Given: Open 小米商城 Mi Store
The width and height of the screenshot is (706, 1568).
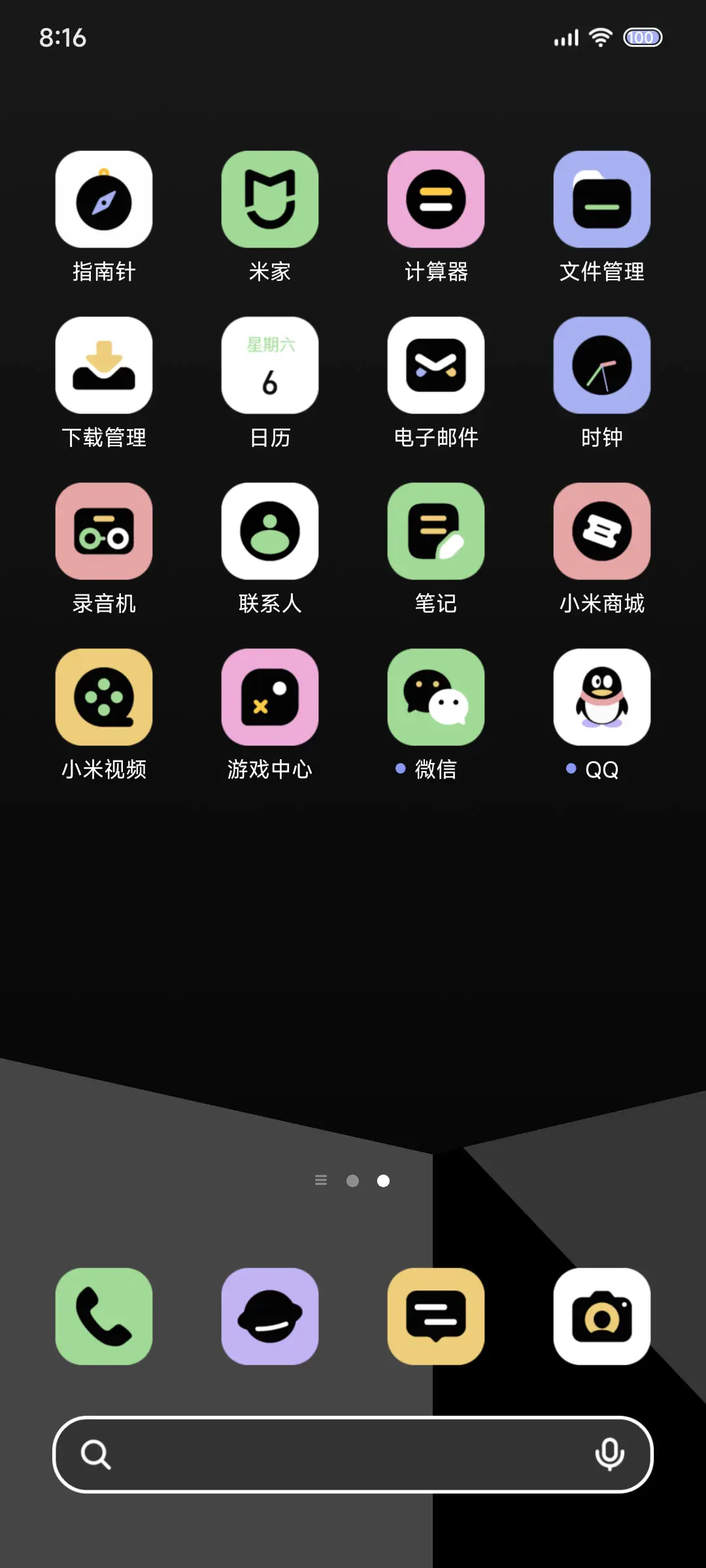Looking at the screenshot, I should click(x=601, y=531).
